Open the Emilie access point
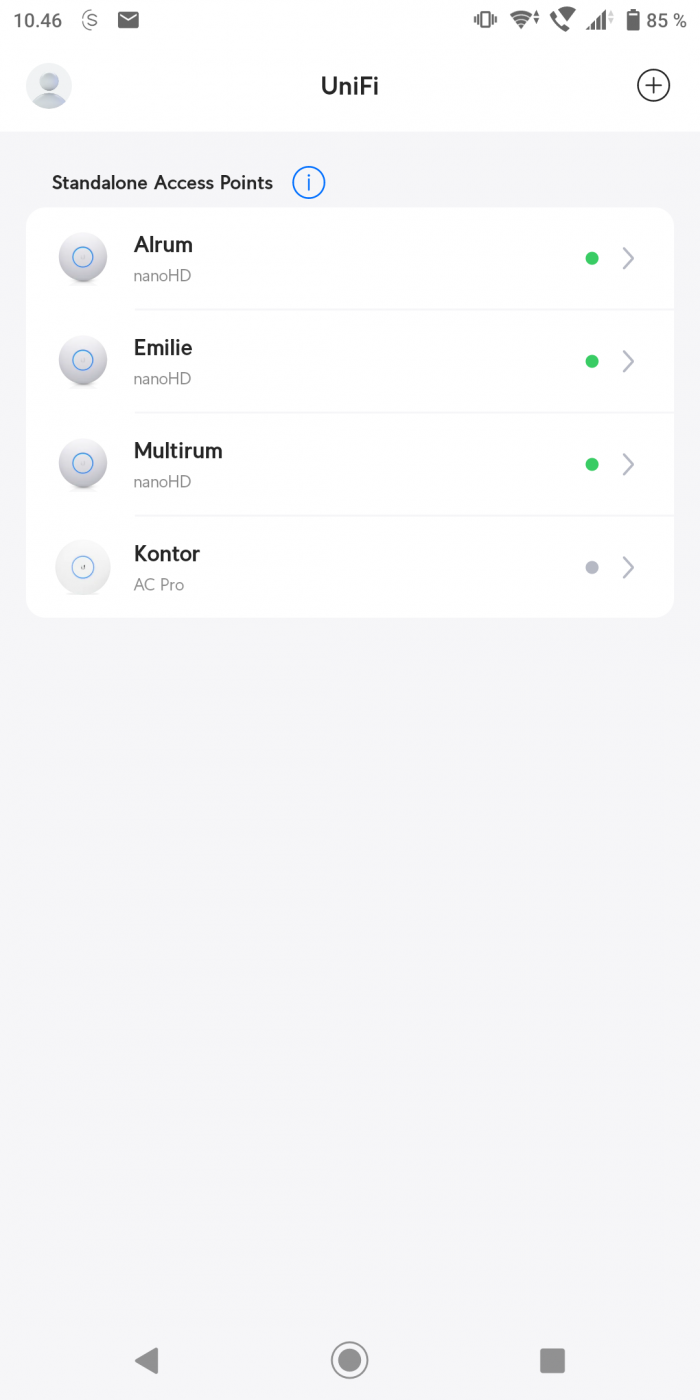Screen dimensions: 700x1400 coord(350,361)
